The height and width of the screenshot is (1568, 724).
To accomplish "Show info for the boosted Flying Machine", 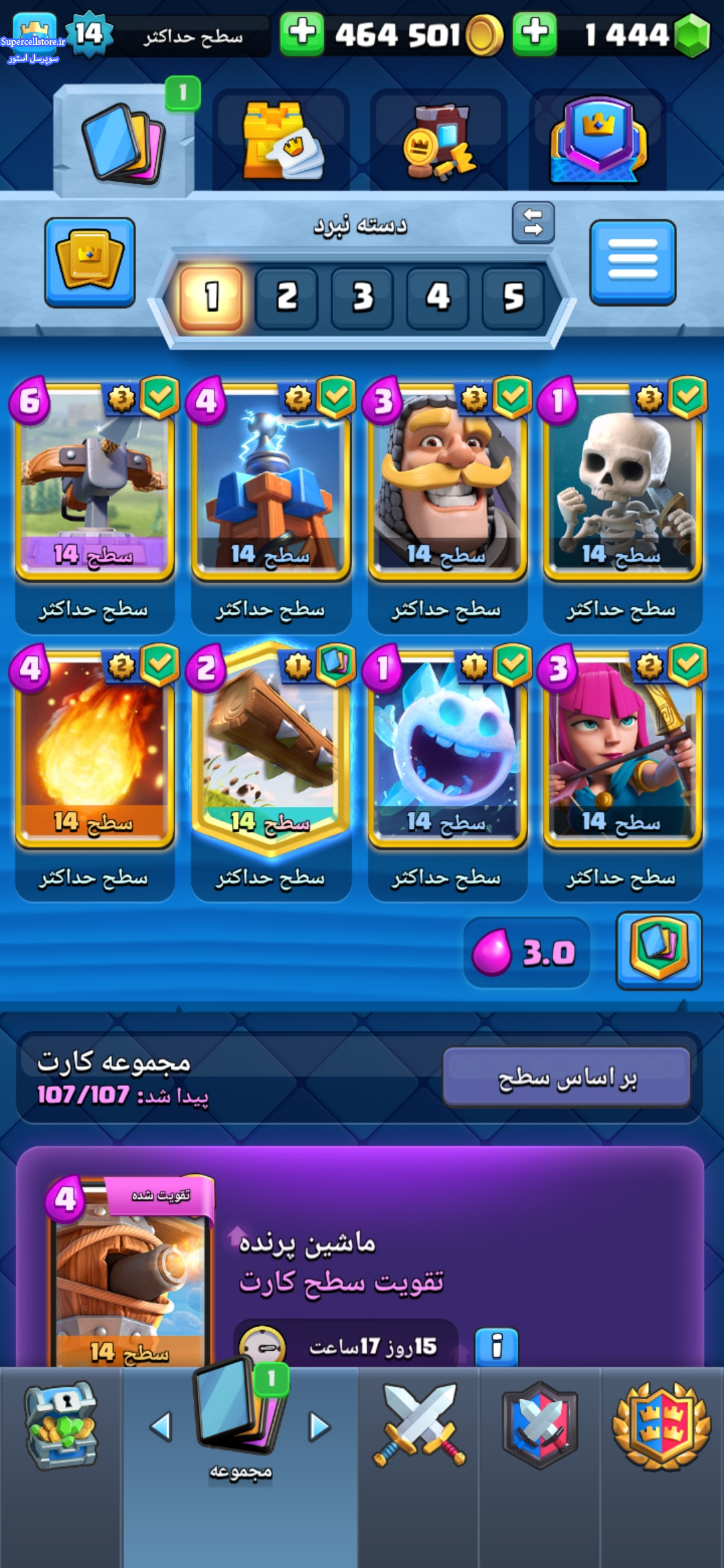I will point(497,1346).
